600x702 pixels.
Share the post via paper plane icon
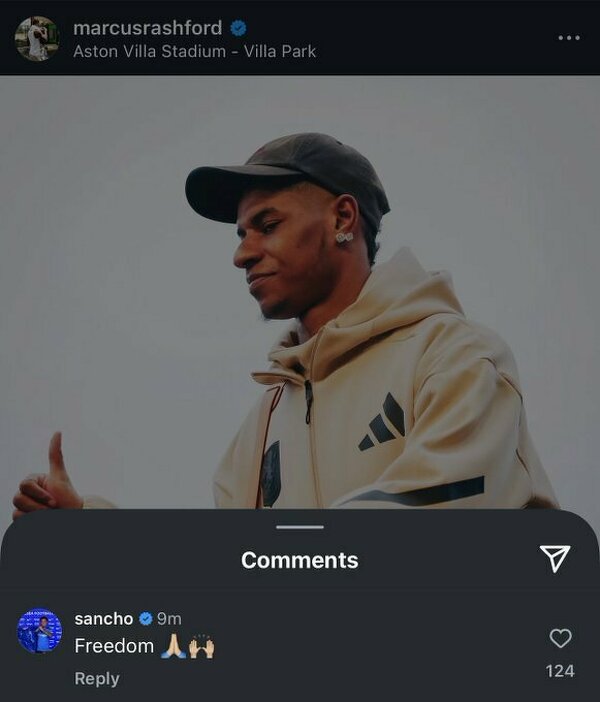click(555, 559)
